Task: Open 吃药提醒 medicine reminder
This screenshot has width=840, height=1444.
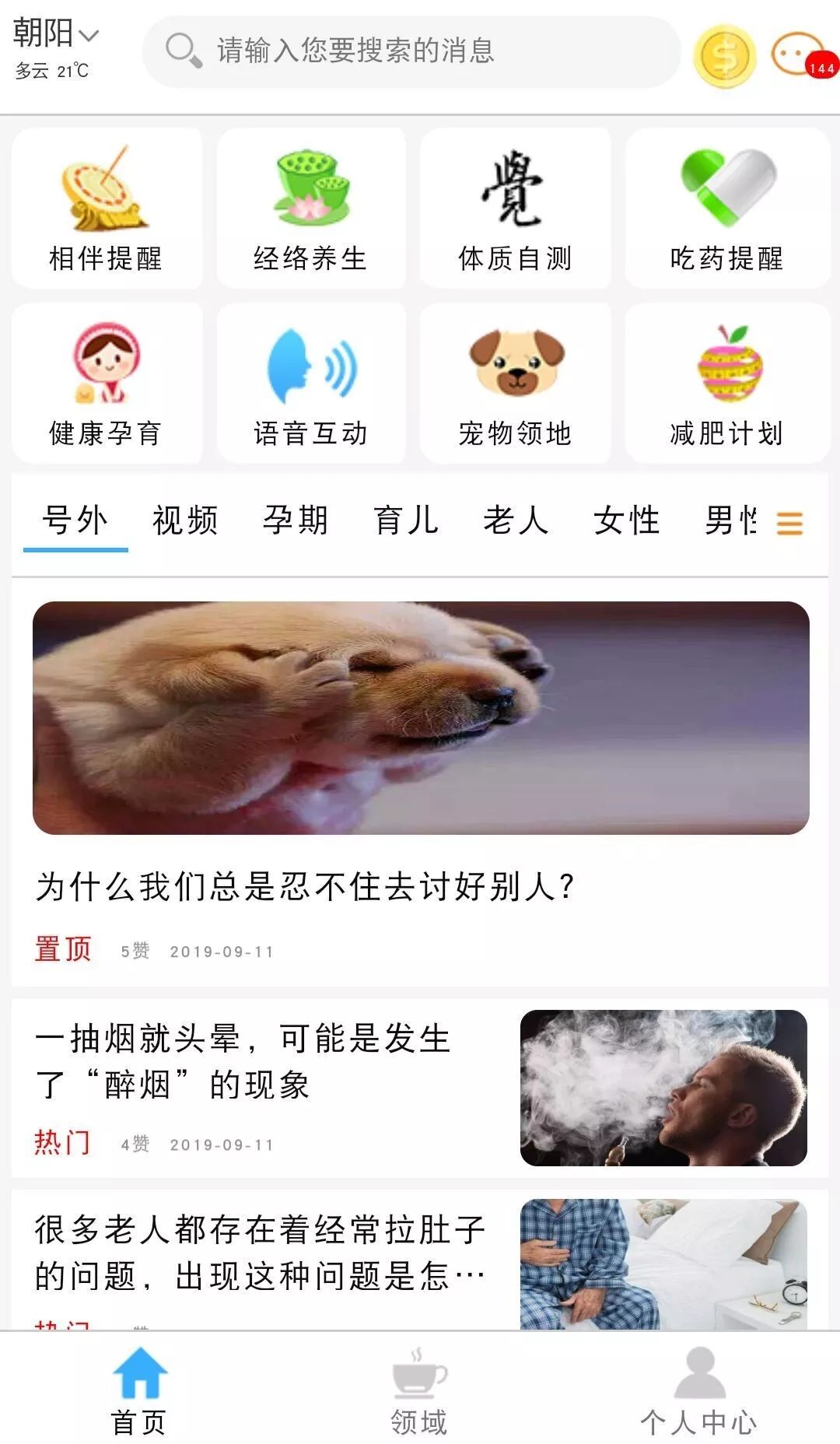Action: click(727, 209)
